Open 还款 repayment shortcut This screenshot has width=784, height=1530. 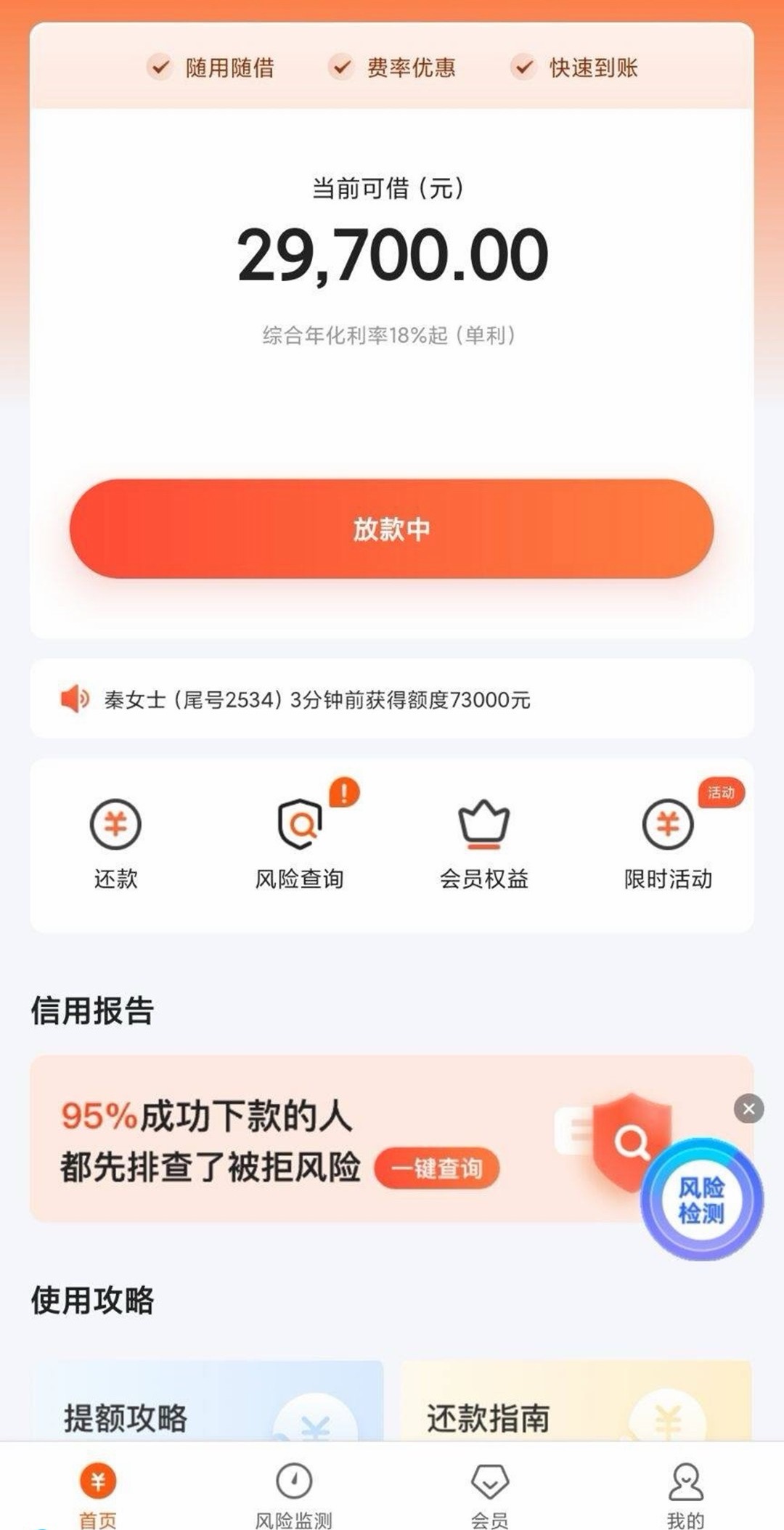115,844
